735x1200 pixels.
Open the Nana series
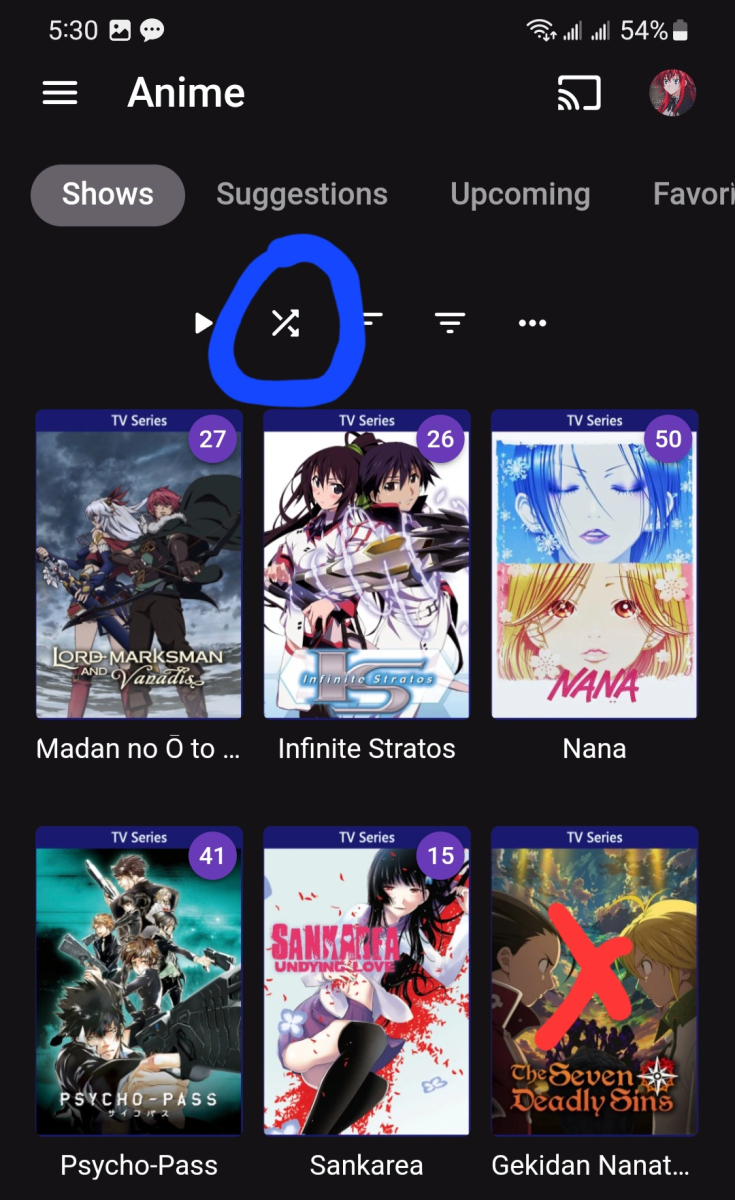click(594, 565)
